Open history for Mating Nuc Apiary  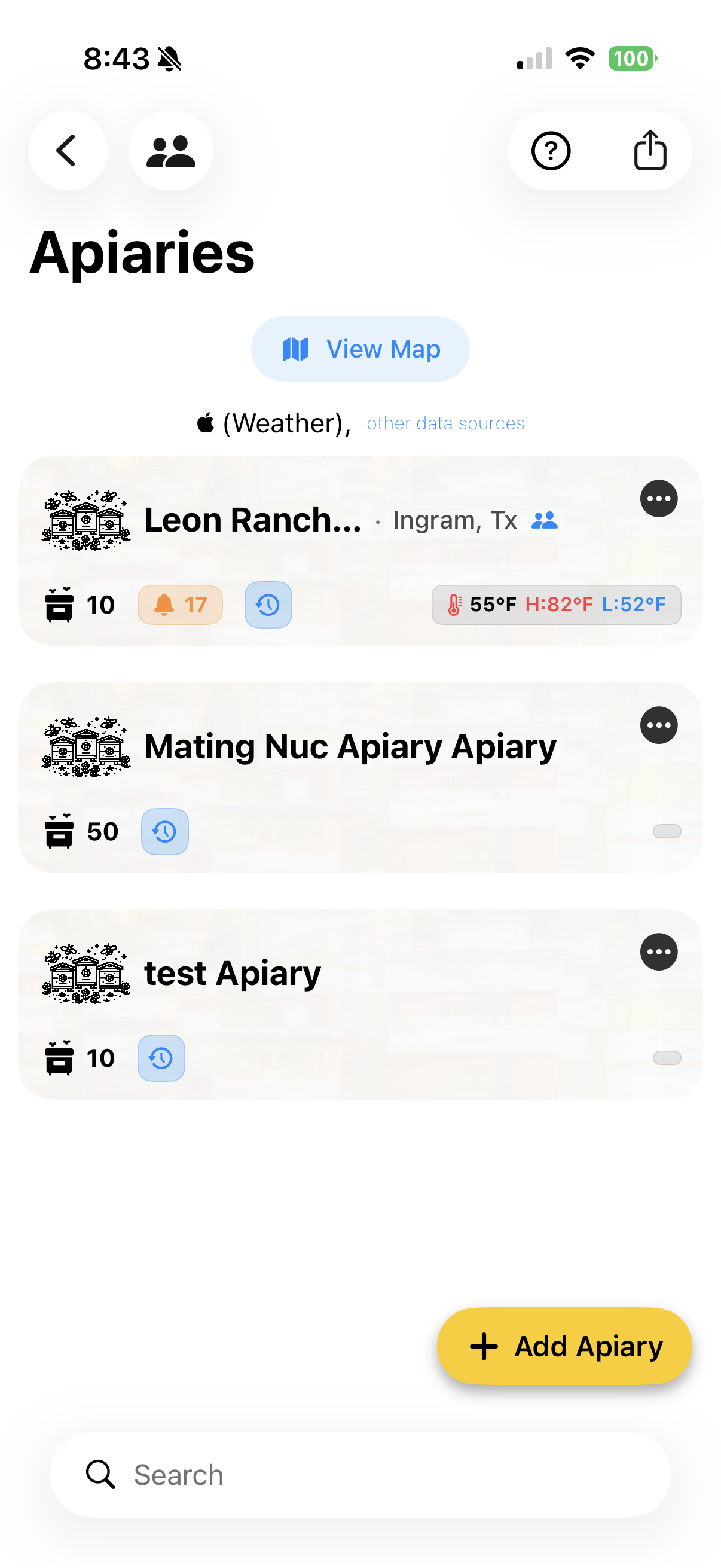[164, 831]
